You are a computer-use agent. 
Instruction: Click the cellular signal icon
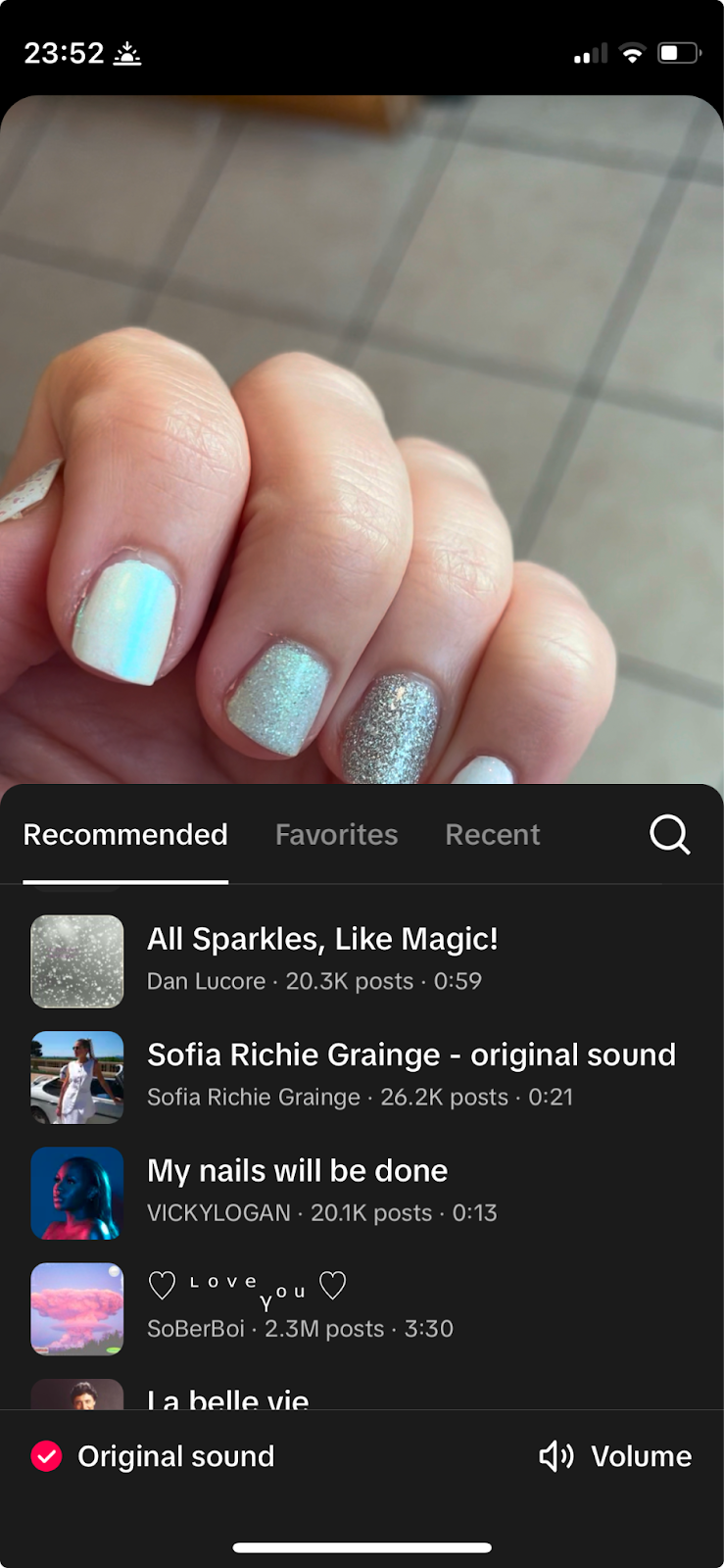585,53
